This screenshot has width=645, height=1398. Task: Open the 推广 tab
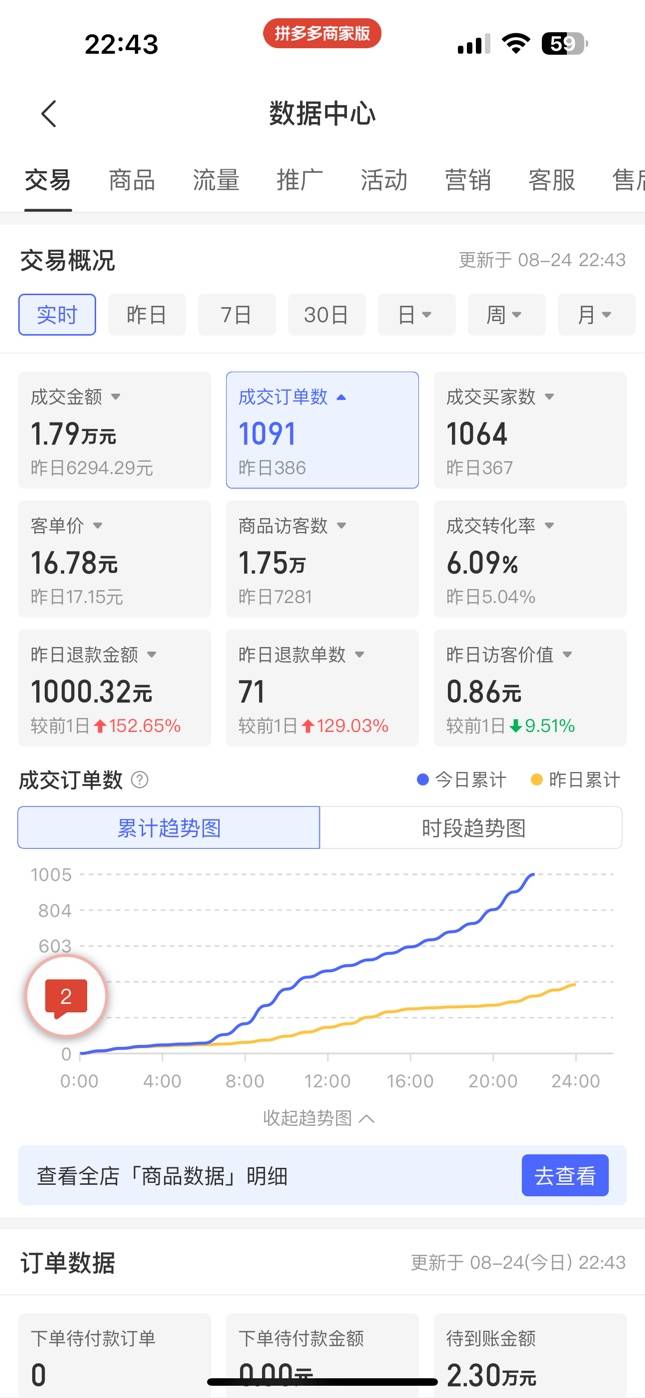coord(300,180)
